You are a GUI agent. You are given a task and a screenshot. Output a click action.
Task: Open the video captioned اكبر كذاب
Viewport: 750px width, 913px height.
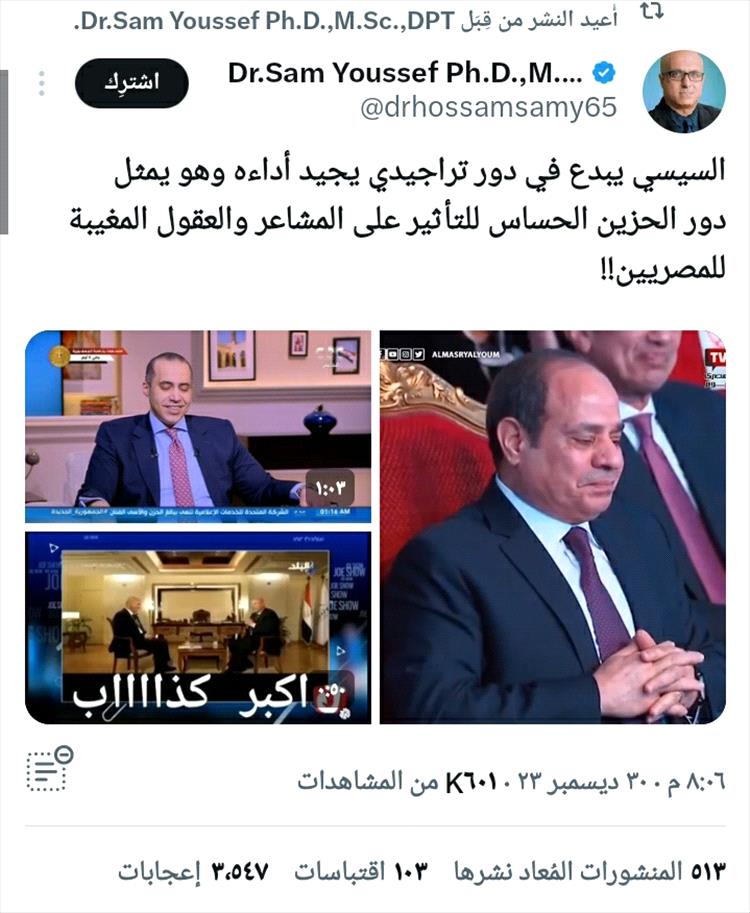click(x=198, y=627)
